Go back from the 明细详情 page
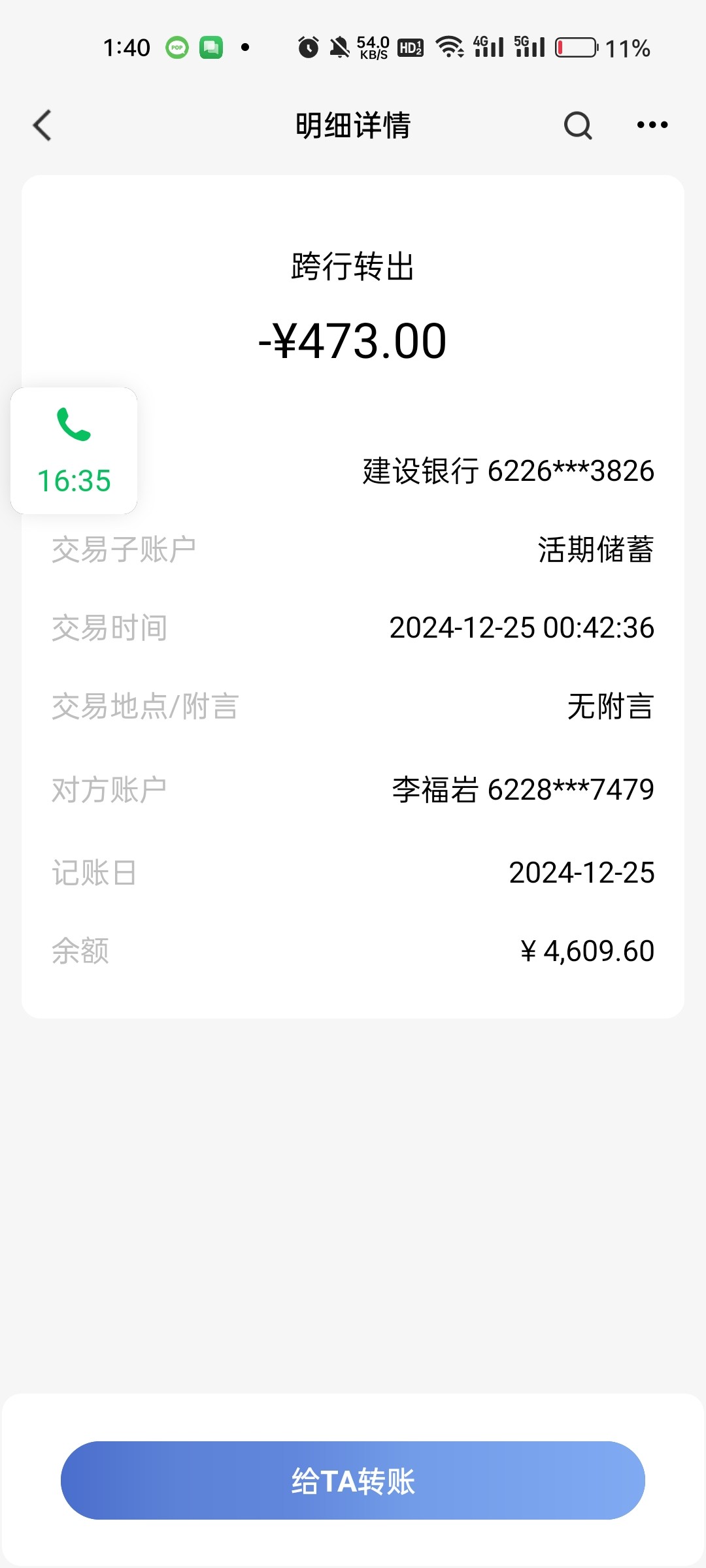Viewport: 706px width, 1568px height. pos(43,125)
